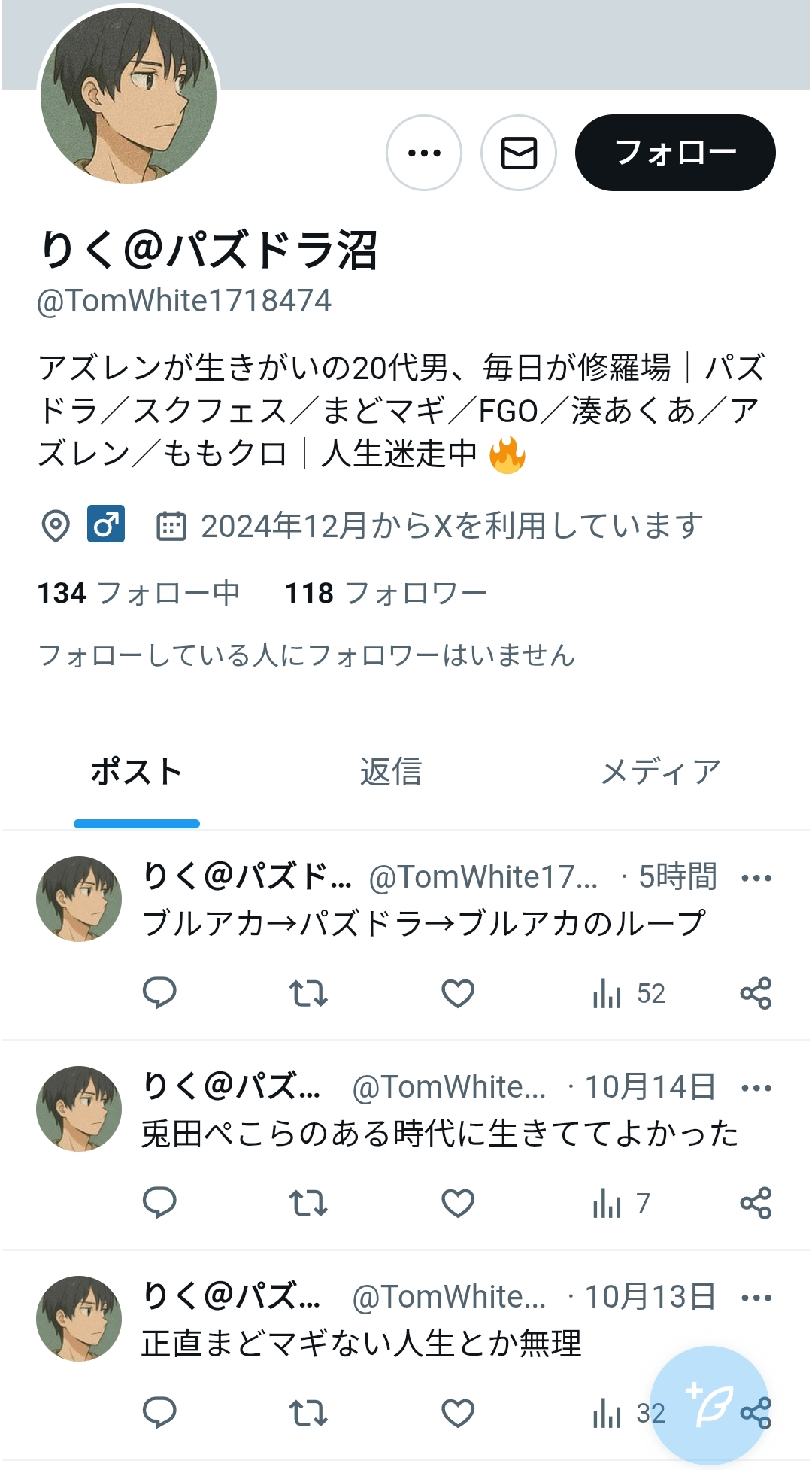
Task: Repost the 兎田ぺこら post
Action: point(308,1203)
